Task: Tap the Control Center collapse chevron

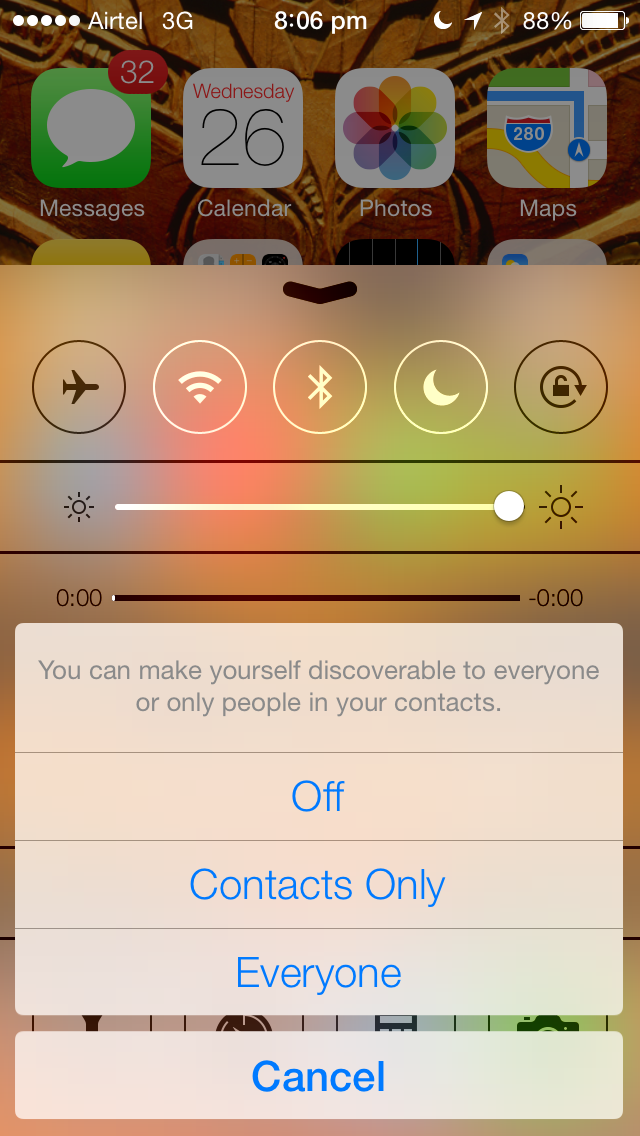Action: pos(319,290)
